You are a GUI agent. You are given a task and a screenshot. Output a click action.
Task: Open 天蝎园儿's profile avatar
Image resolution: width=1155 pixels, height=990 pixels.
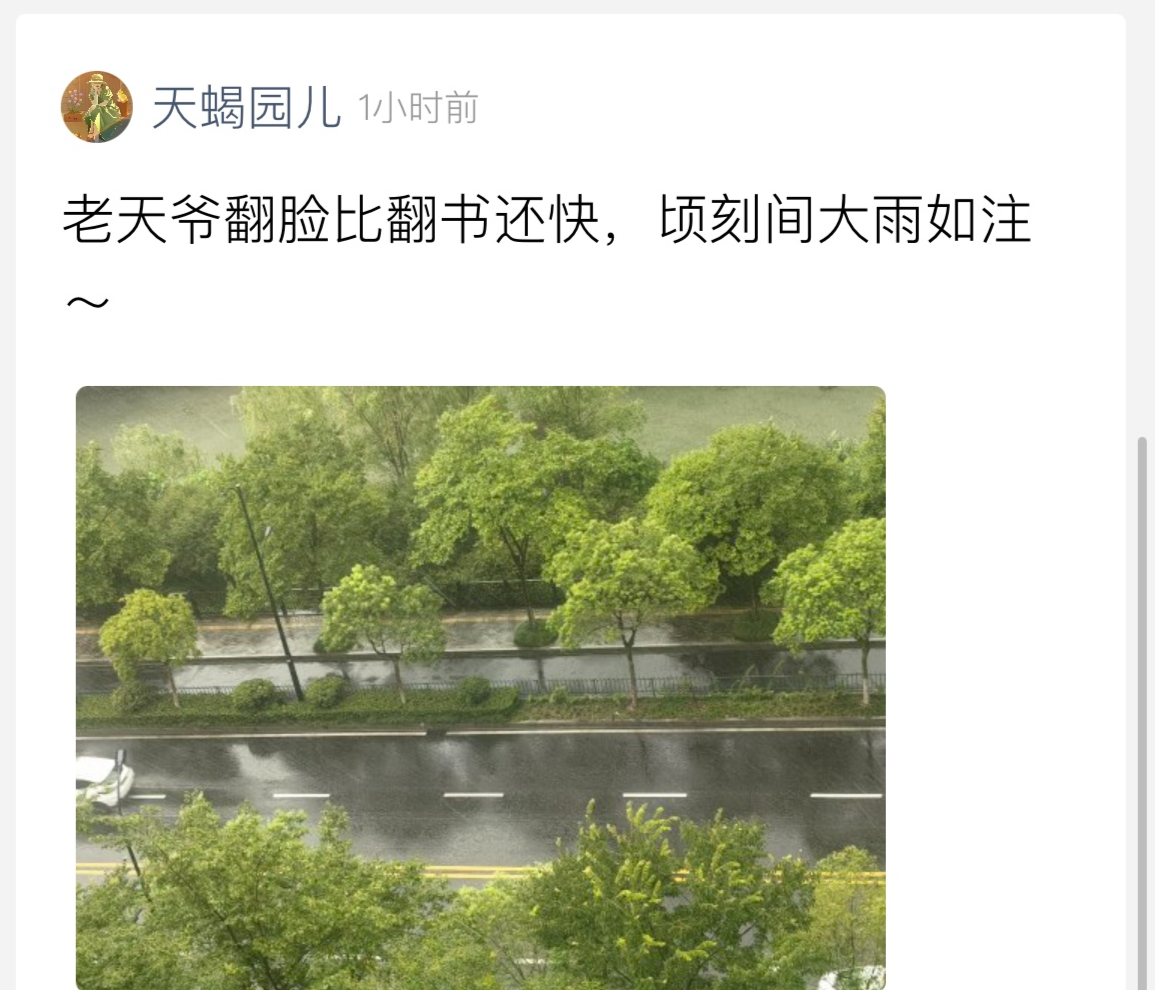96,107
